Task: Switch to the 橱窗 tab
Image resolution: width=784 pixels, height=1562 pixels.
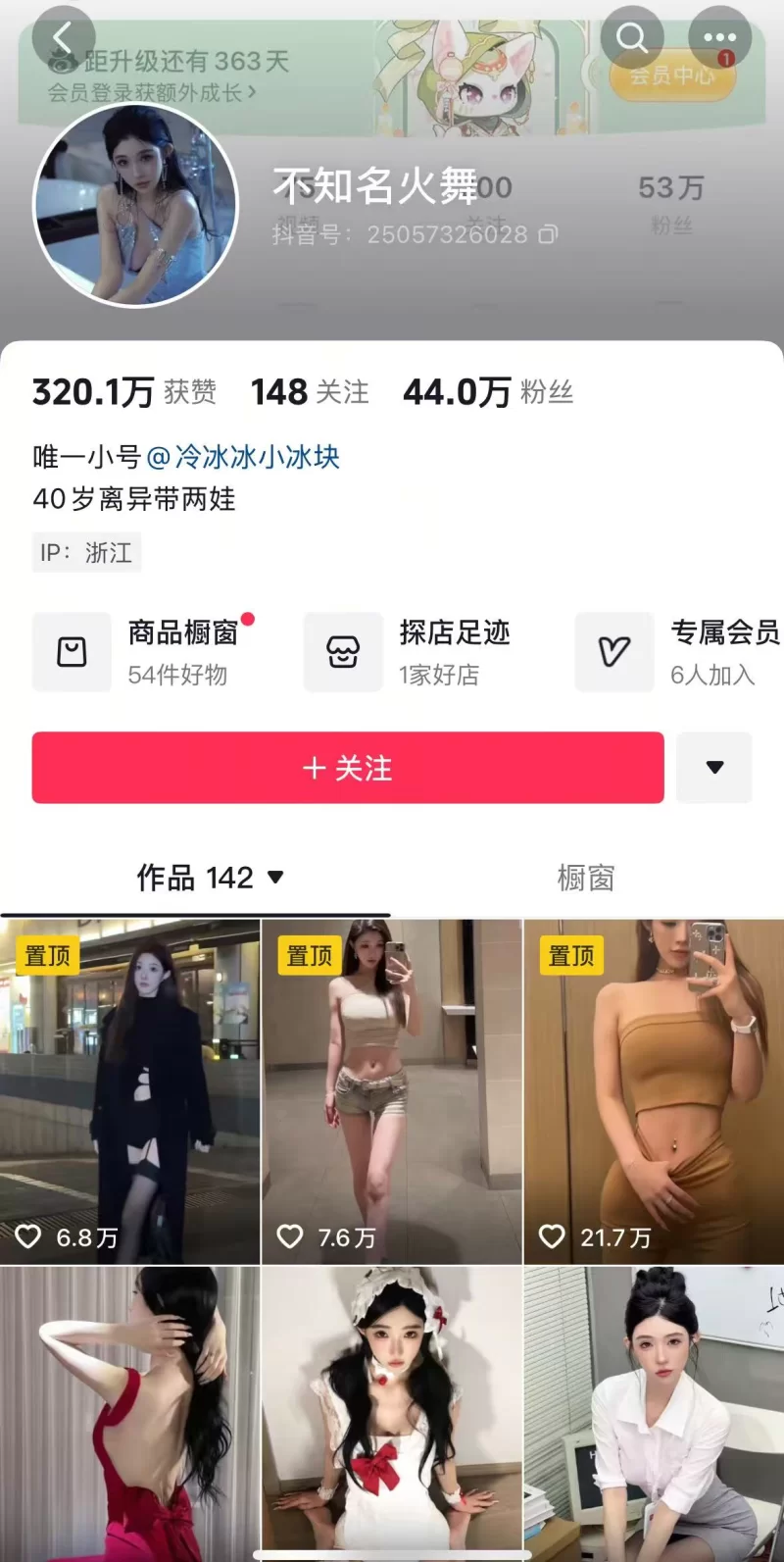Action: click(x=586, y=878)
